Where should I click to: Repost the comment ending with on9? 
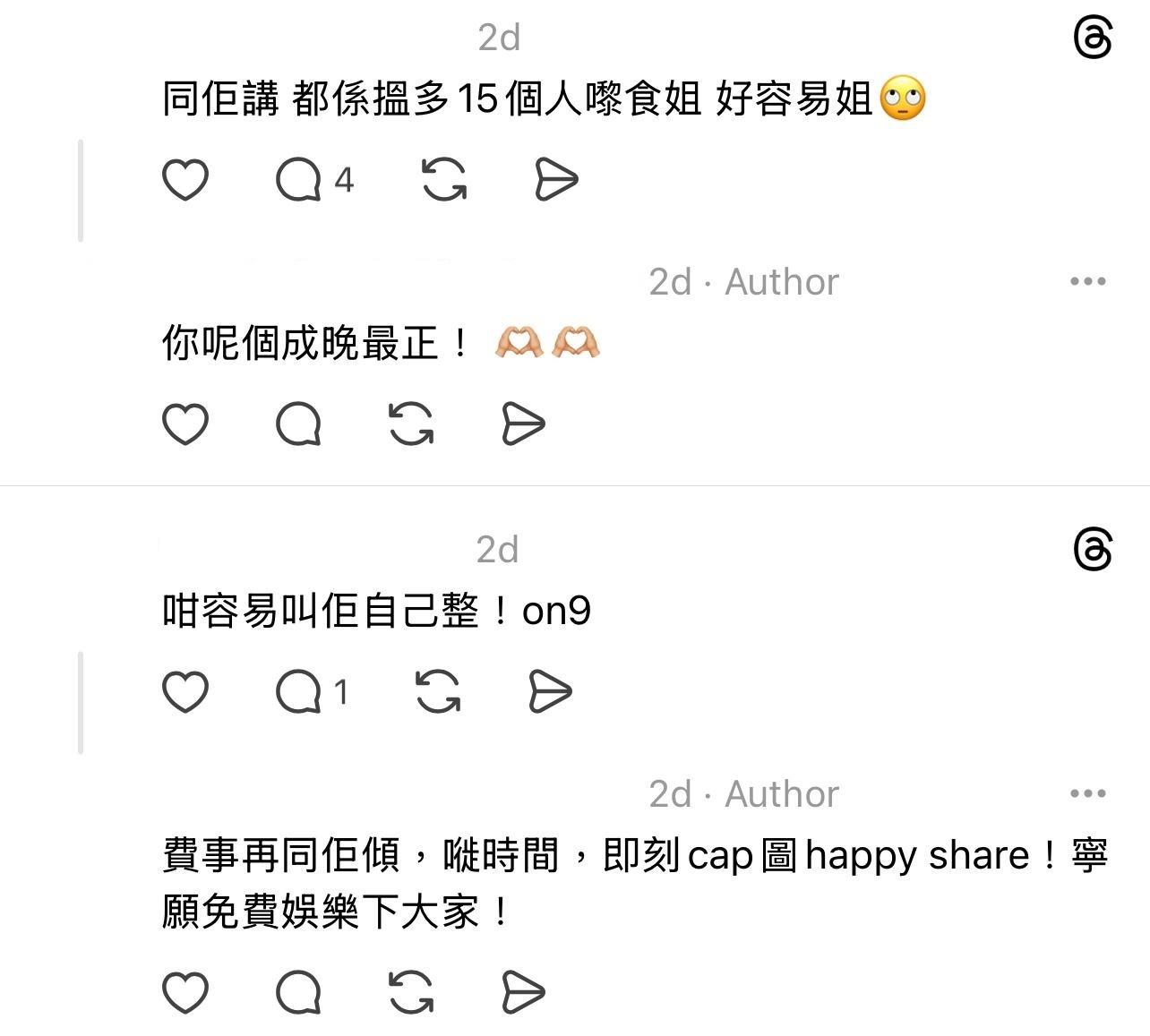tap(439, 691)
